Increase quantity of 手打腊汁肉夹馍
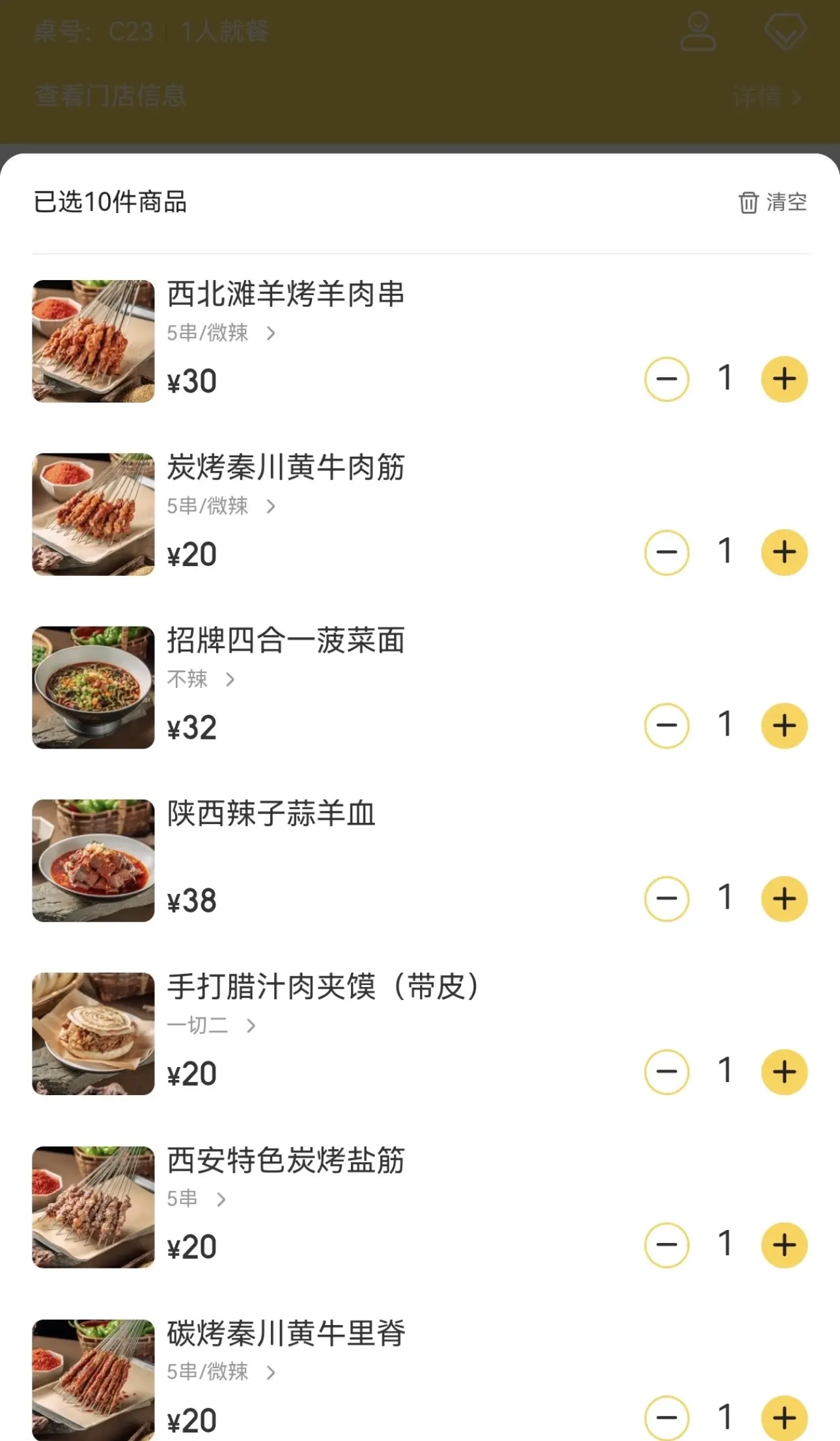The height and width of the screenshot is (1441, 840). tap(784, 1072)
